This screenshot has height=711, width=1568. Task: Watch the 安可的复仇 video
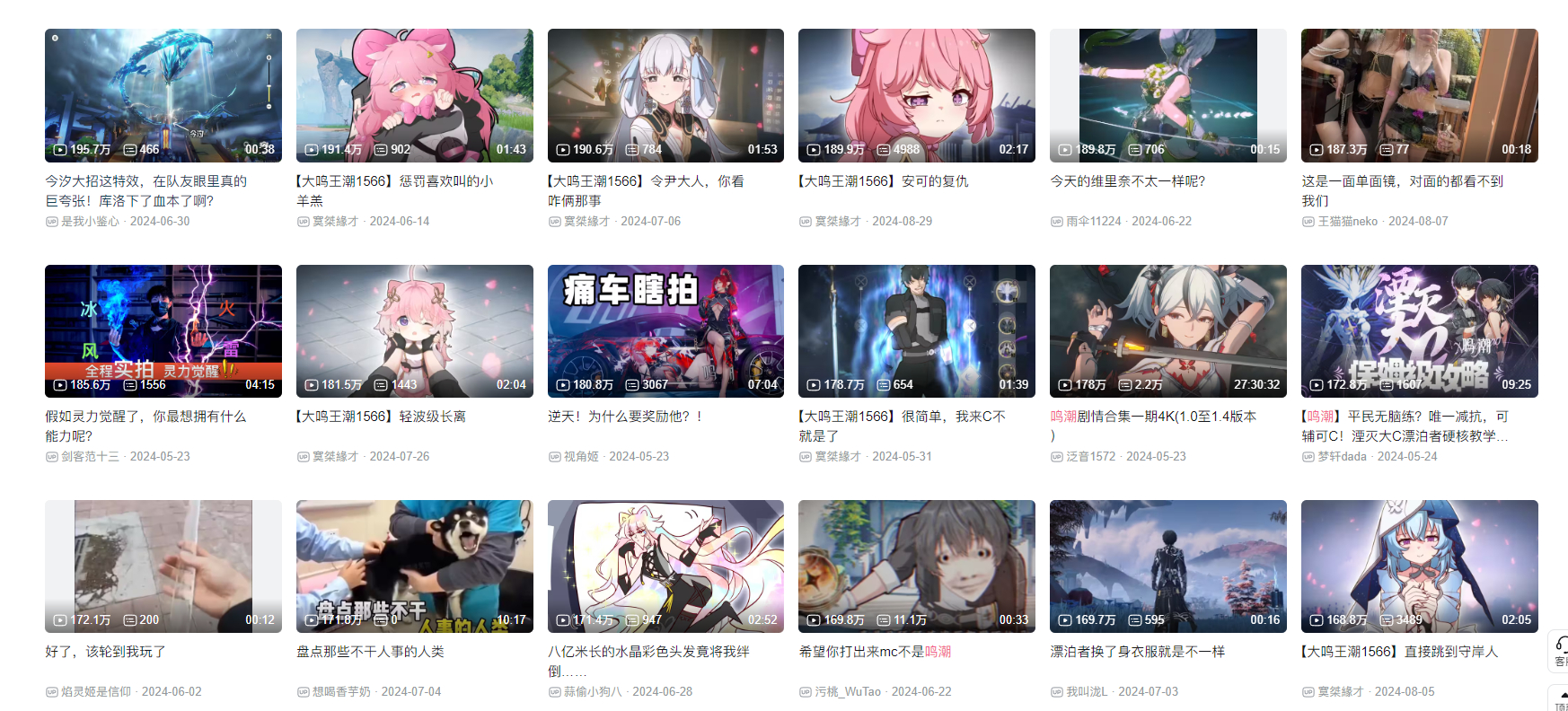916,95
